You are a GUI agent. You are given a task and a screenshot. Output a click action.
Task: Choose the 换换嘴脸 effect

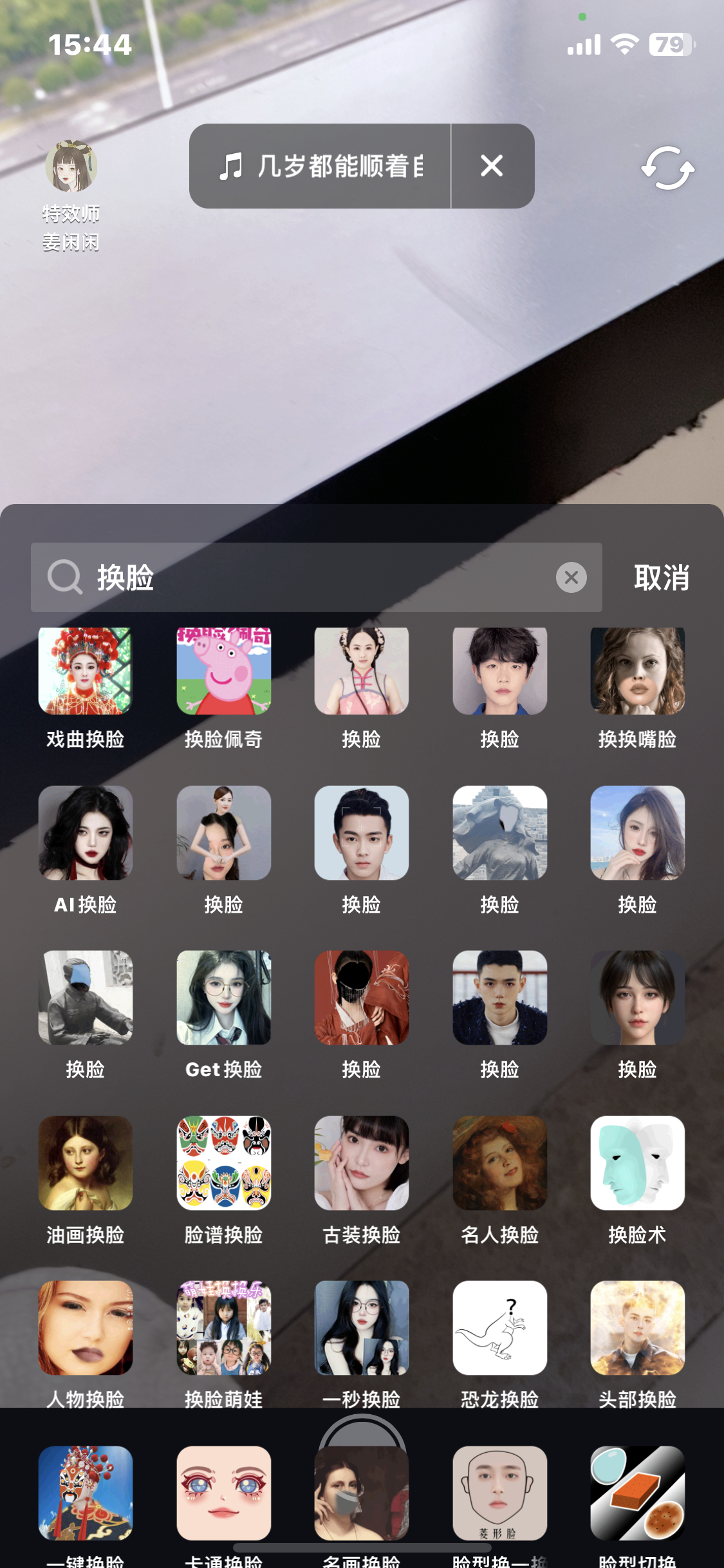pos(637,671)
